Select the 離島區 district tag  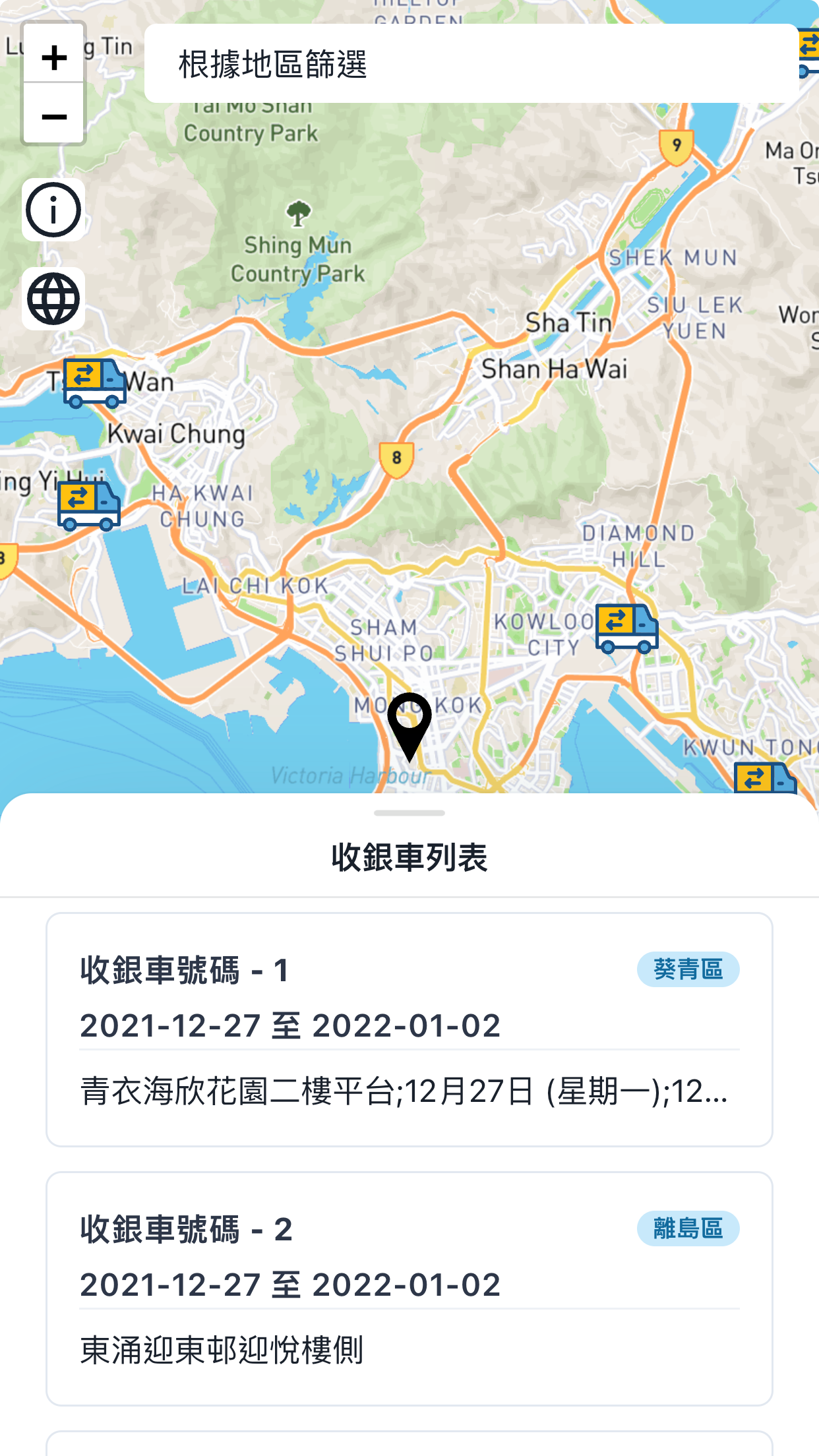pyautogui.click(x=688, y=1229)
